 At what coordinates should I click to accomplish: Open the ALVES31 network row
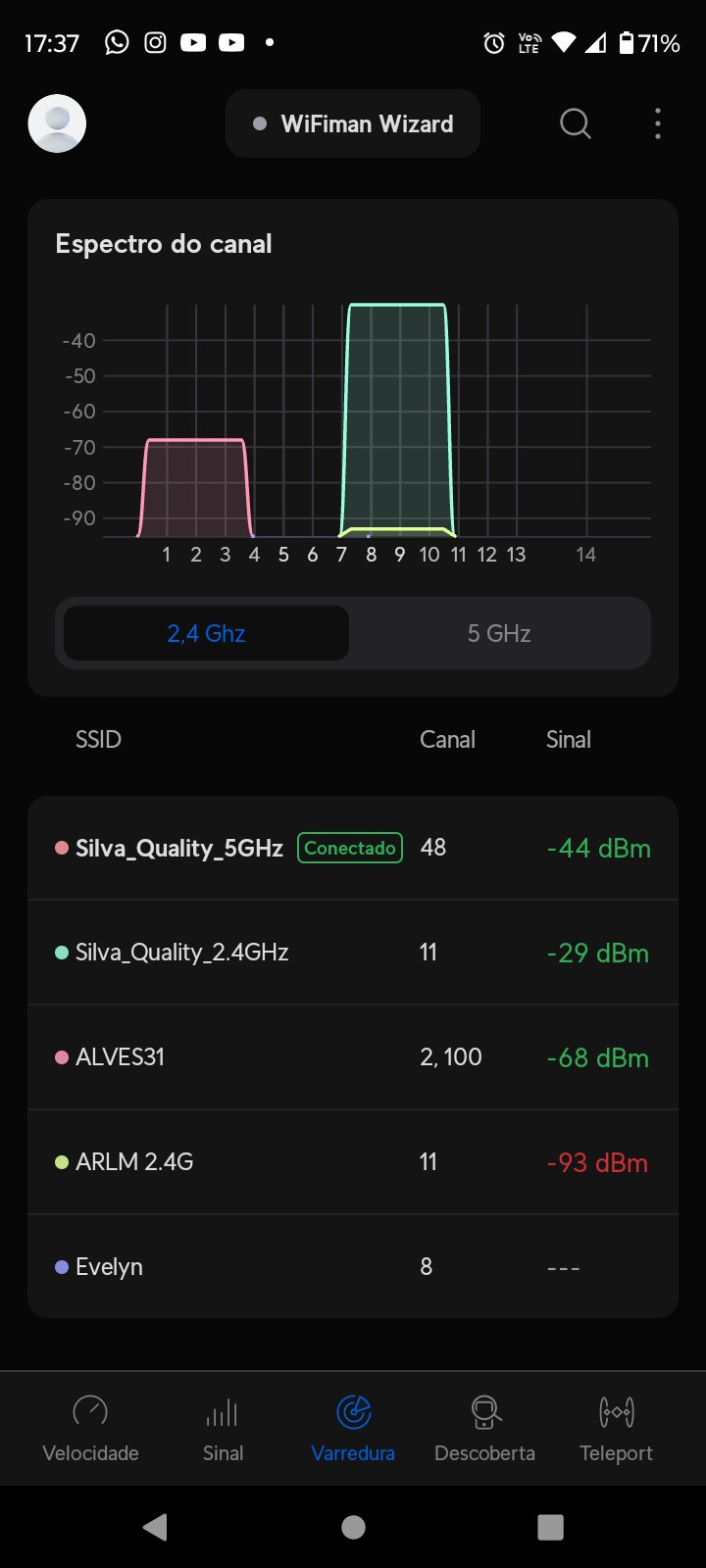point(353,1057)
